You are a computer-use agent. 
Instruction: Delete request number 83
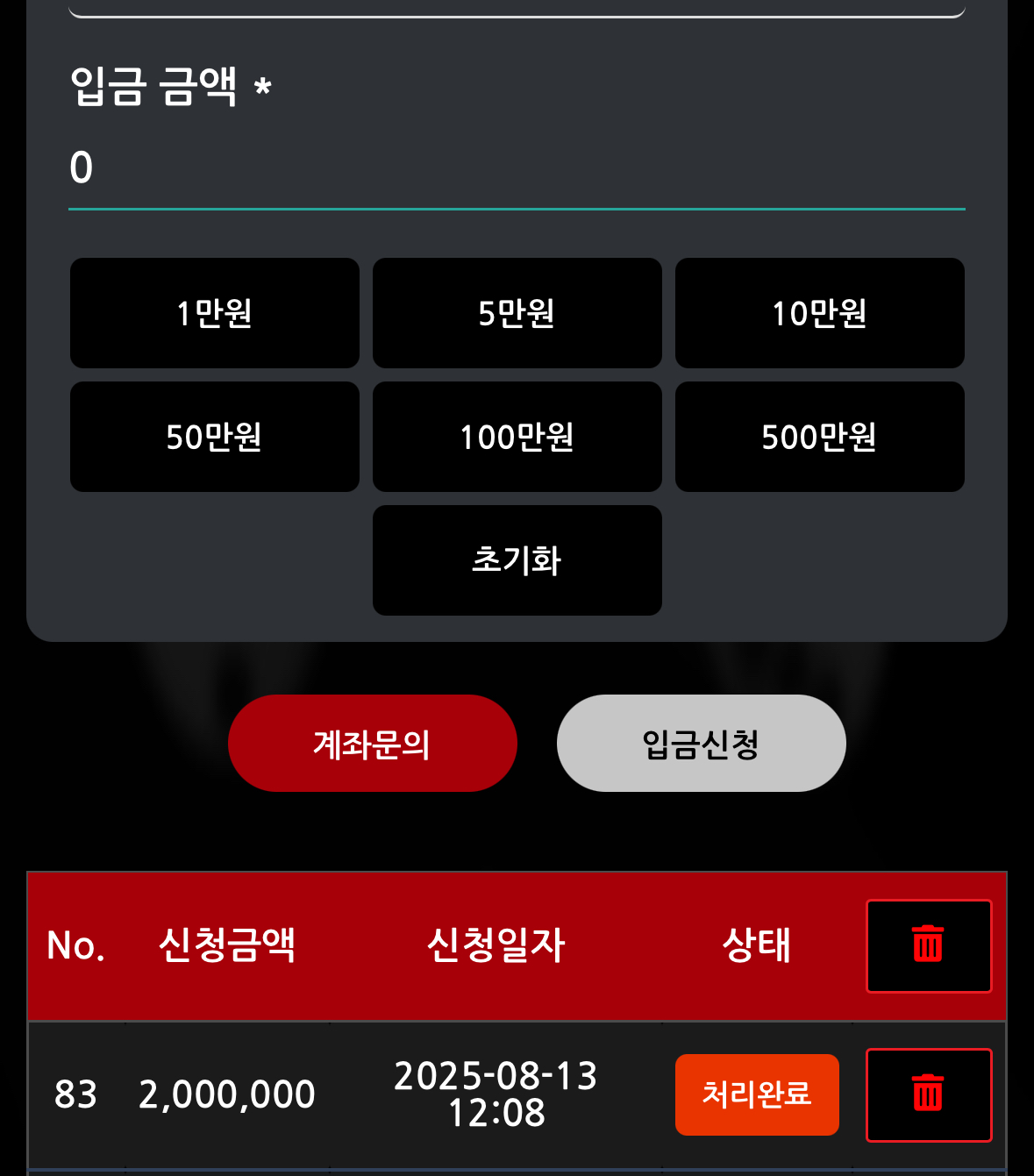928,1094
